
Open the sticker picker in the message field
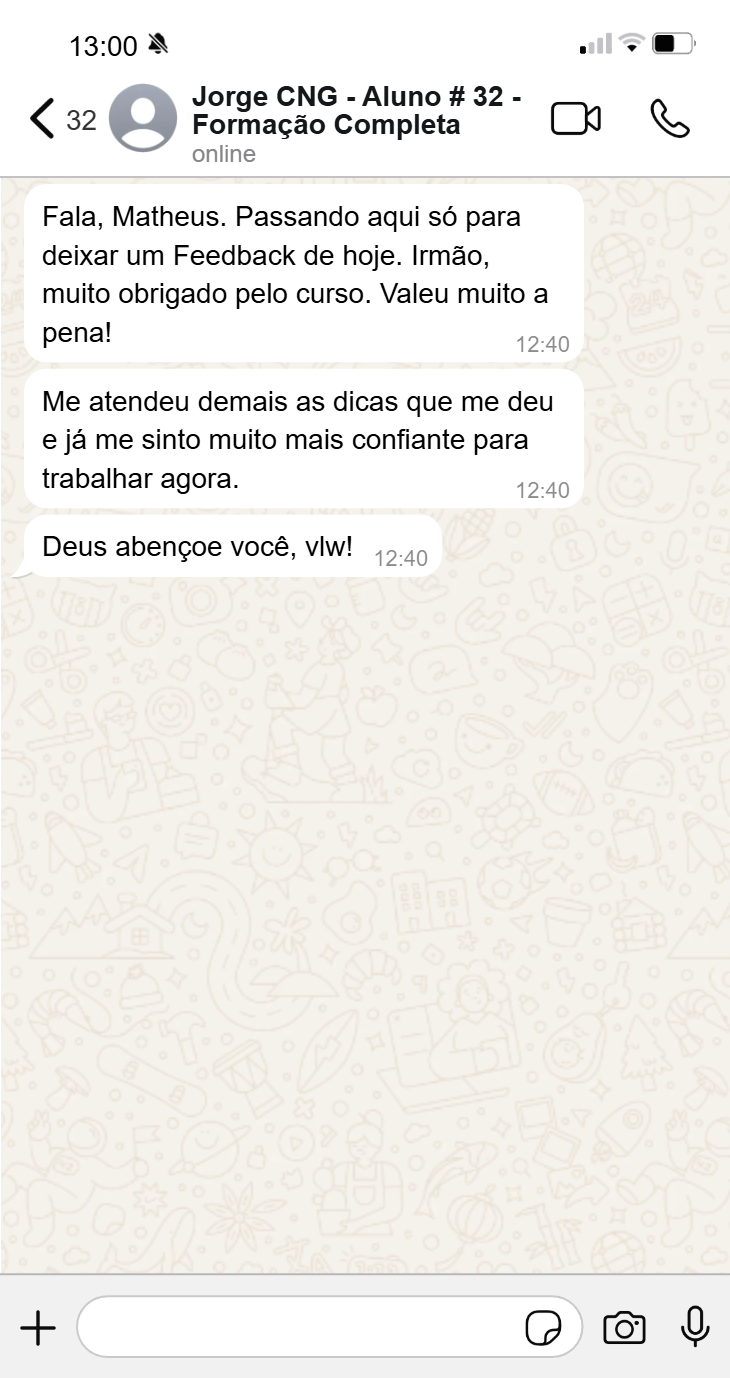click(x=543, y=1327)
